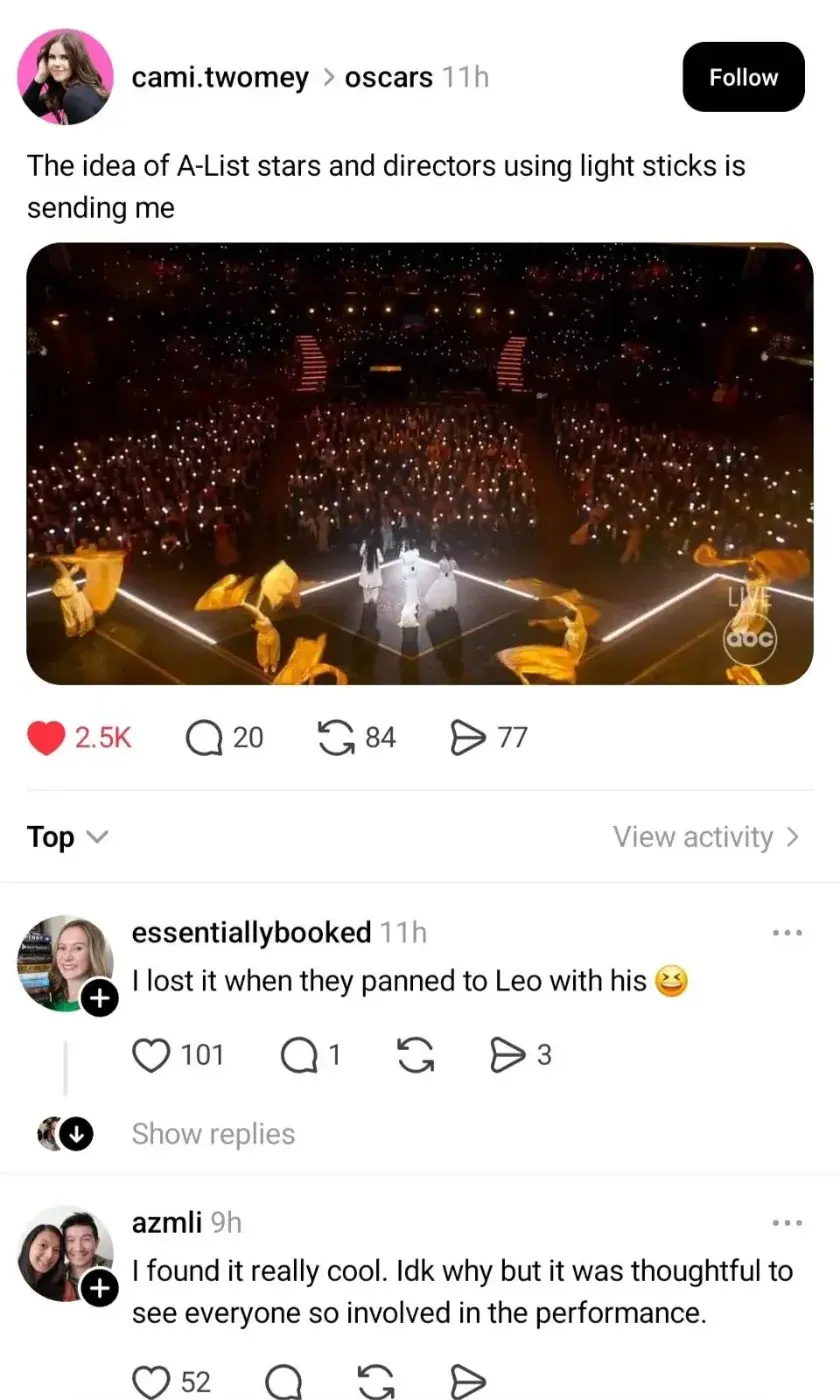
Task: View activity for this post
Action: pyautogui.click(x=706, y=837)
